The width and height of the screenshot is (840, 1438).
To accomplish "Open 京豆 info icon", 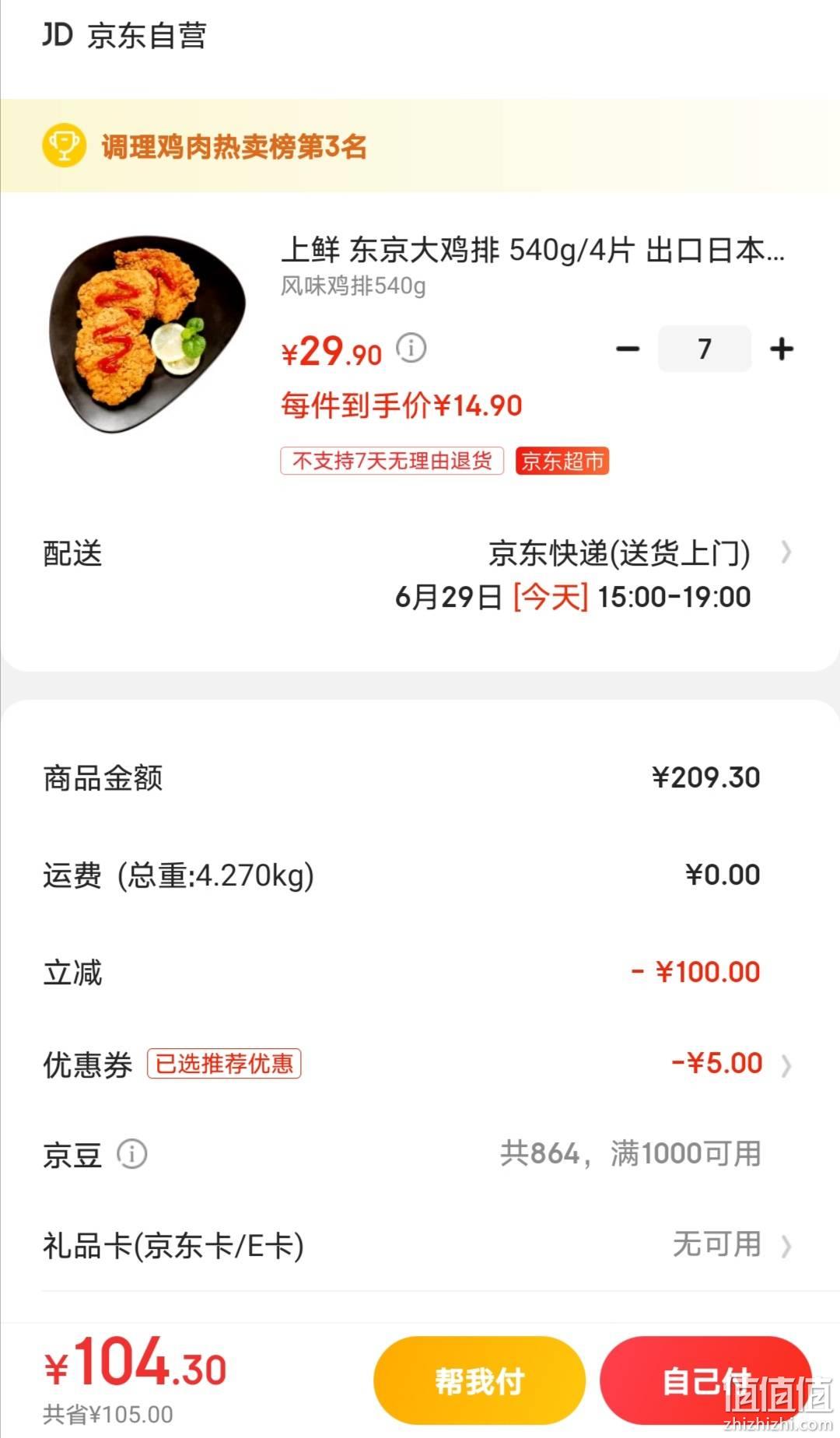I will tap(131, 1154).
